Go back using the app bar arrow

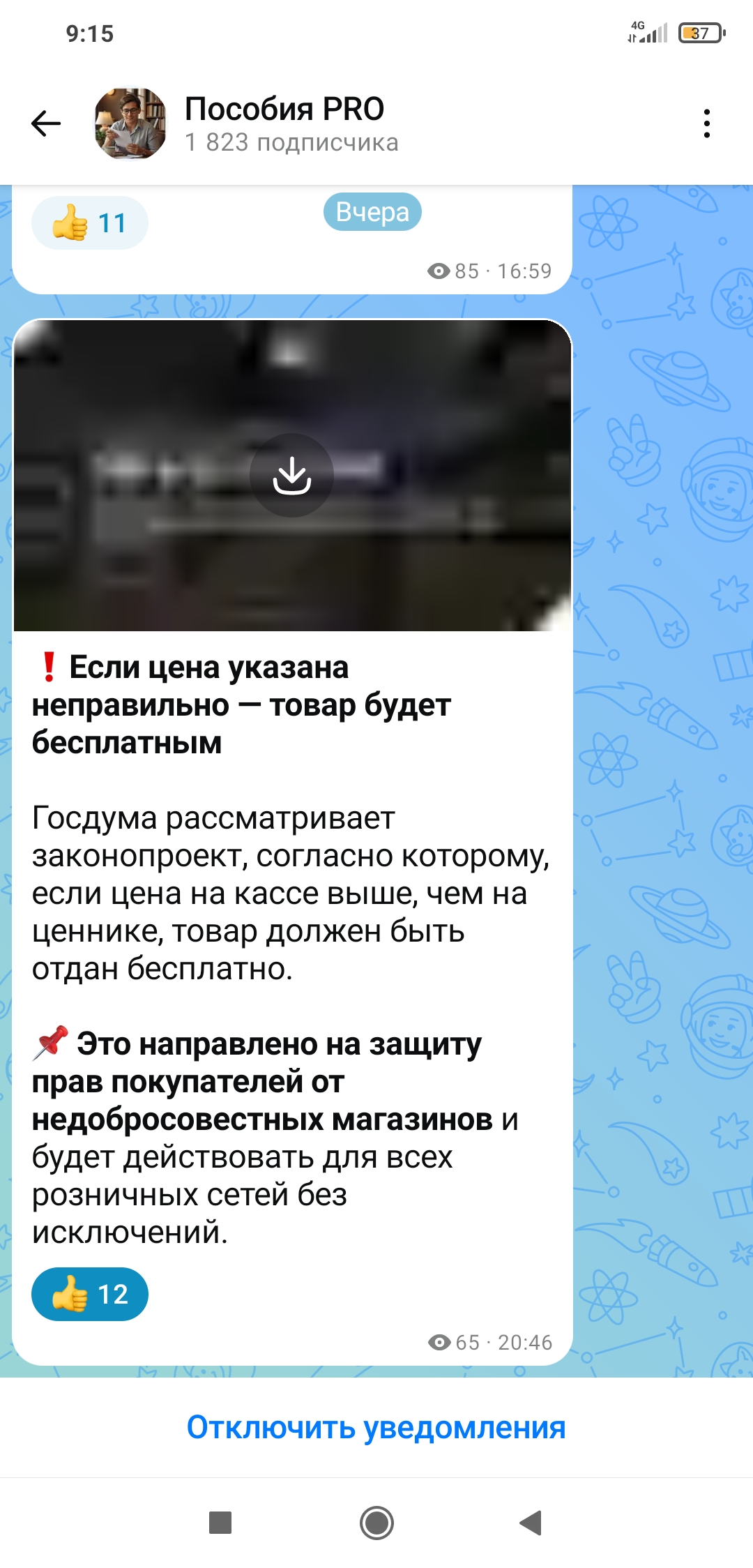tap(46, 123)
